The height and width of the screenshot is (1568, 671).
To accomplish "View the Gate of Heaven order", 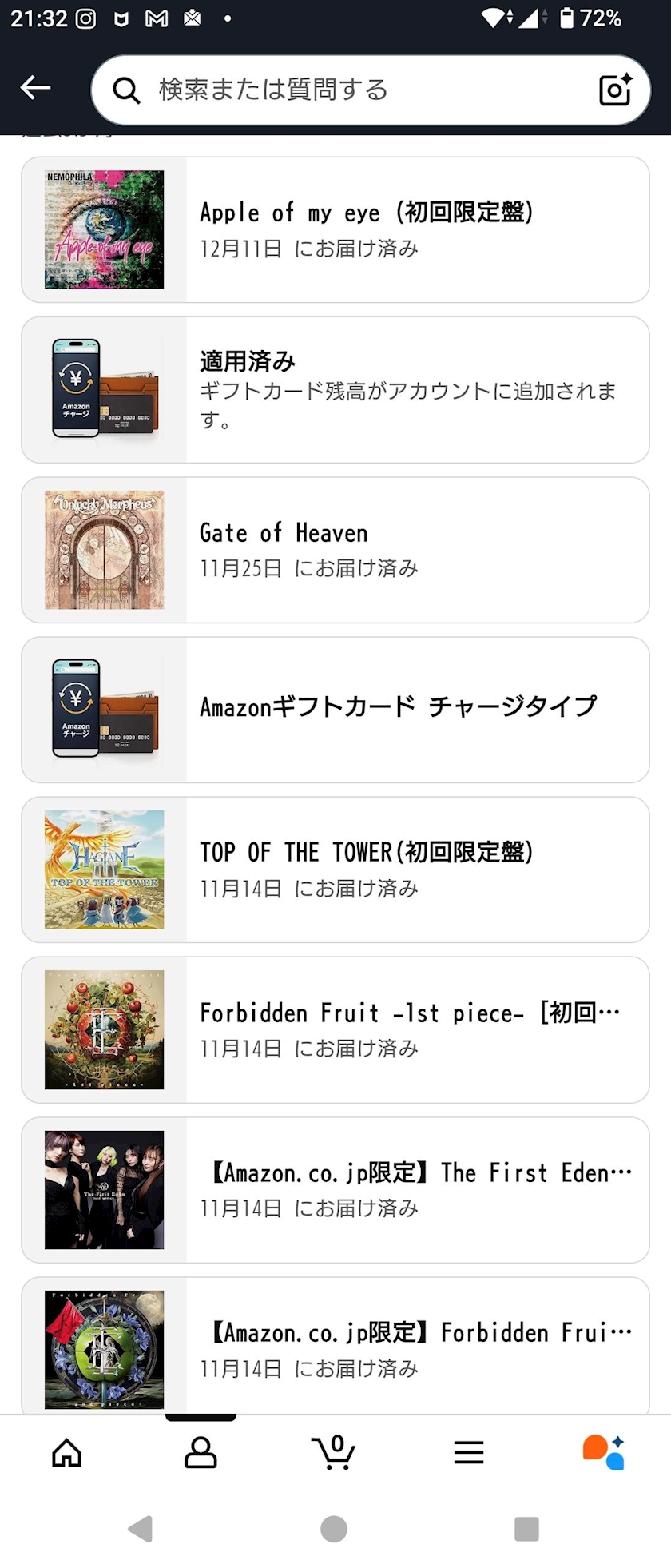I will tap(335, 550).
